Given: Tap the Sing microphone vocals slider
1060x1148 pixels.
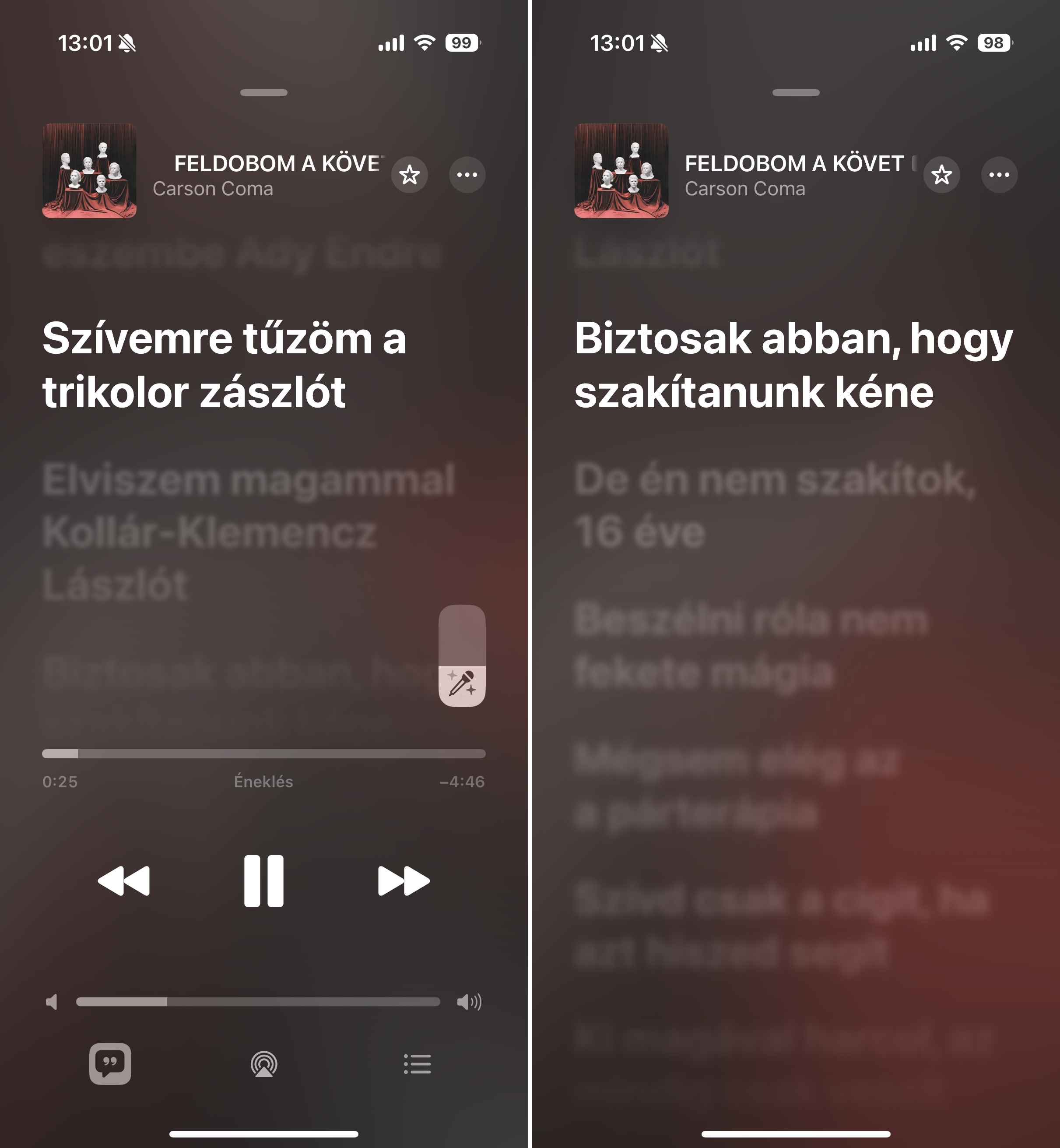Looking at the screenshot, I should click(x=462, y=656).
